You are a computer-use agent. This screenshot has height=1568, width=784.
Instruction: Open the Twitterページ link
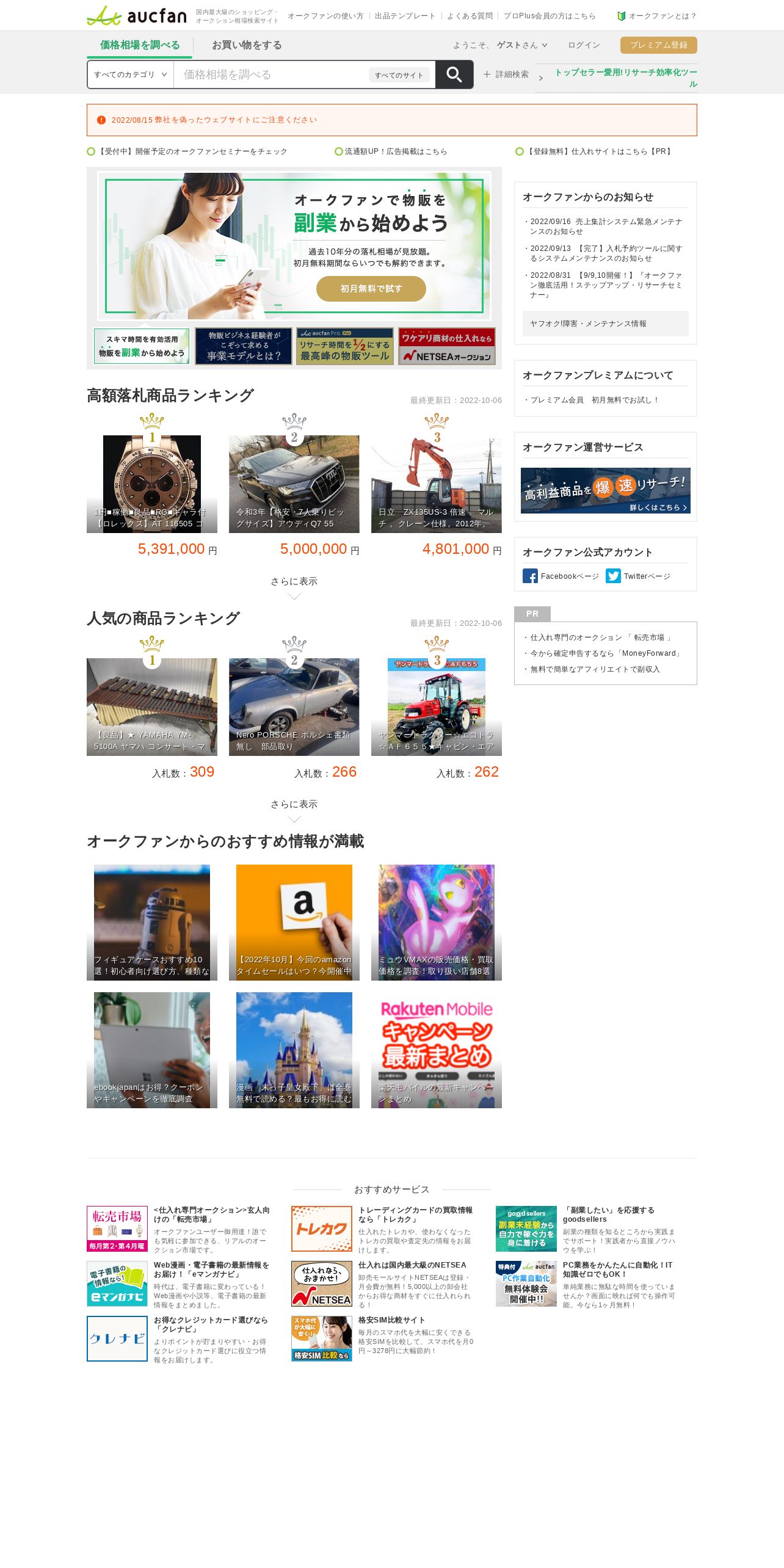click(x=639, y=576)
